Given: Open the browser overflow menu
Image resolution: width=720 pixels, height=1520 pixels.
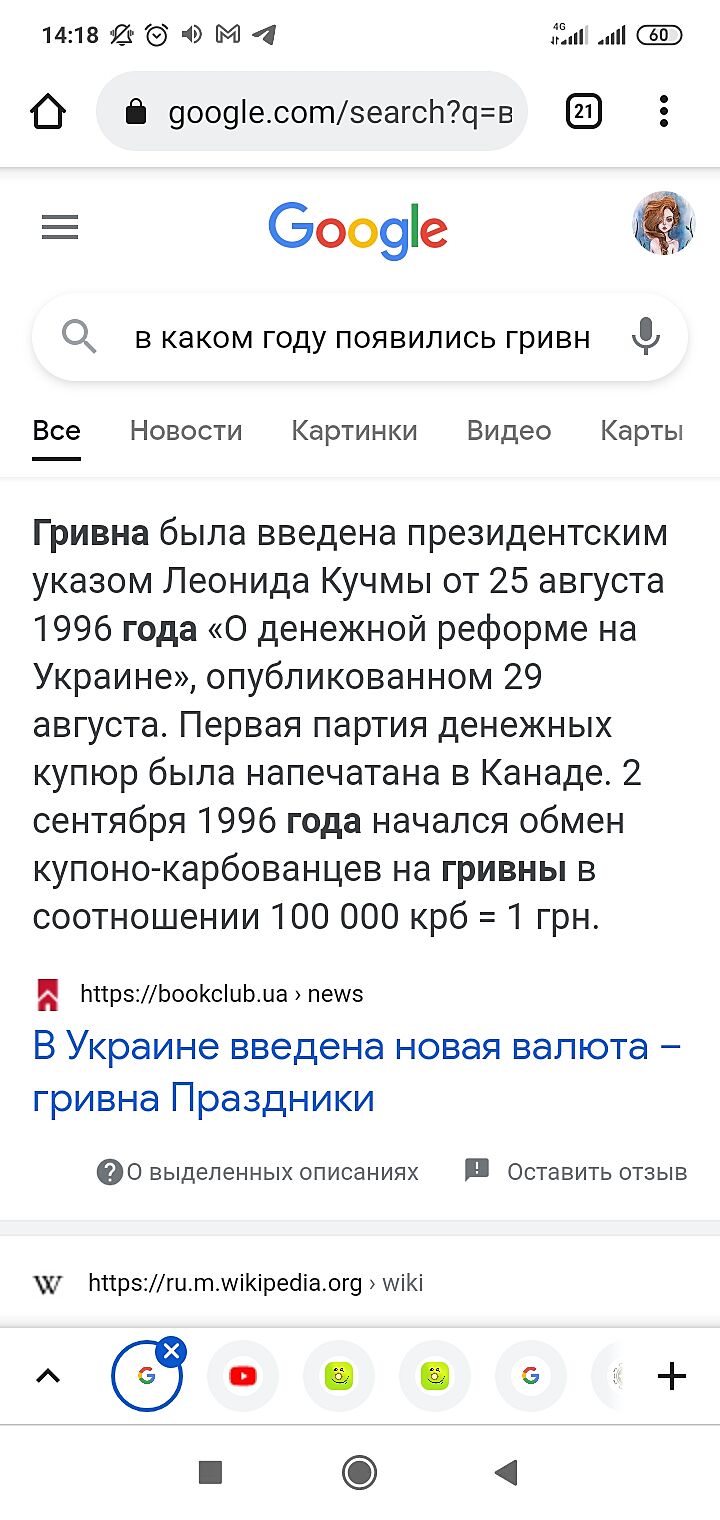Looking at the screenshot, I should click(x=663, y=112).
